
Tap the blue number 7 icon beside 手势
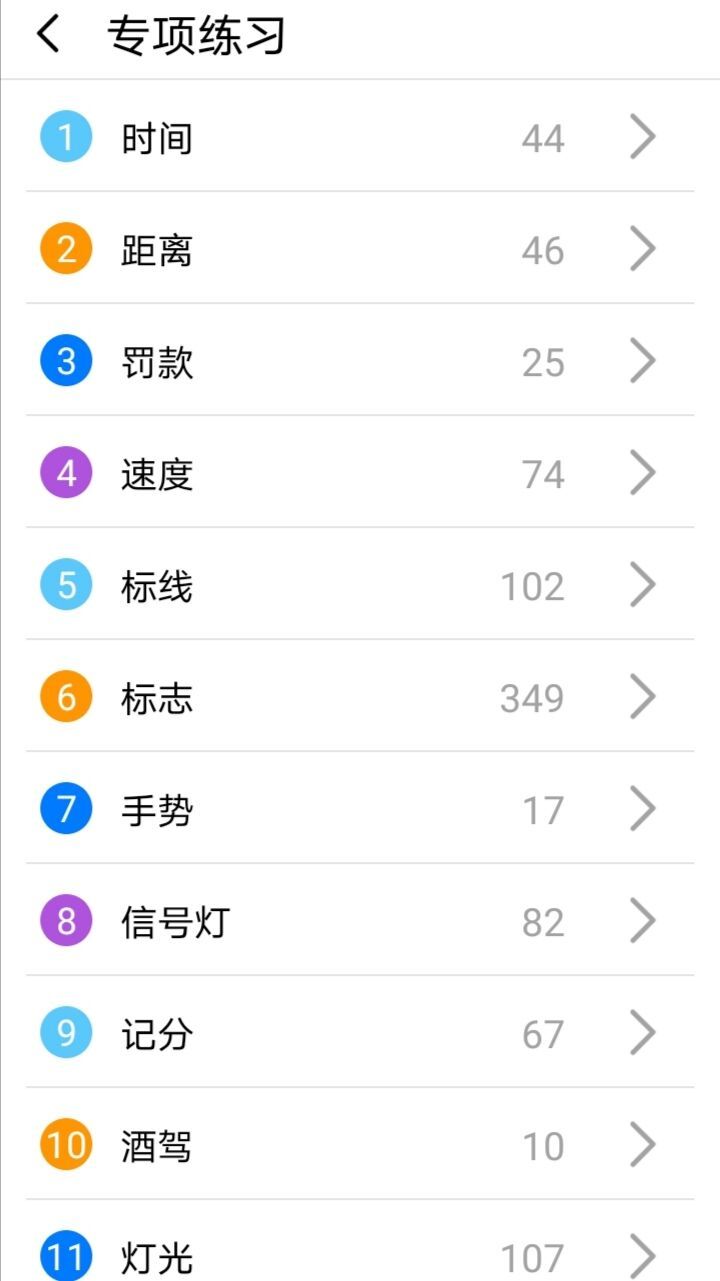(x=65, y=809)
